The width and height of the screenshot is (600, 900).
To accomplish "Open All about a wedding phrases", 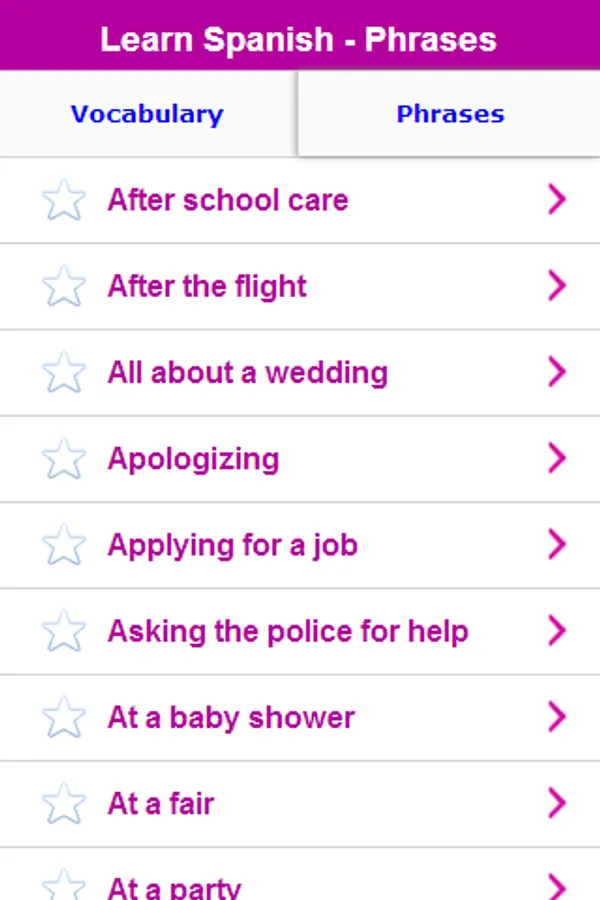I will pos(247,373).
